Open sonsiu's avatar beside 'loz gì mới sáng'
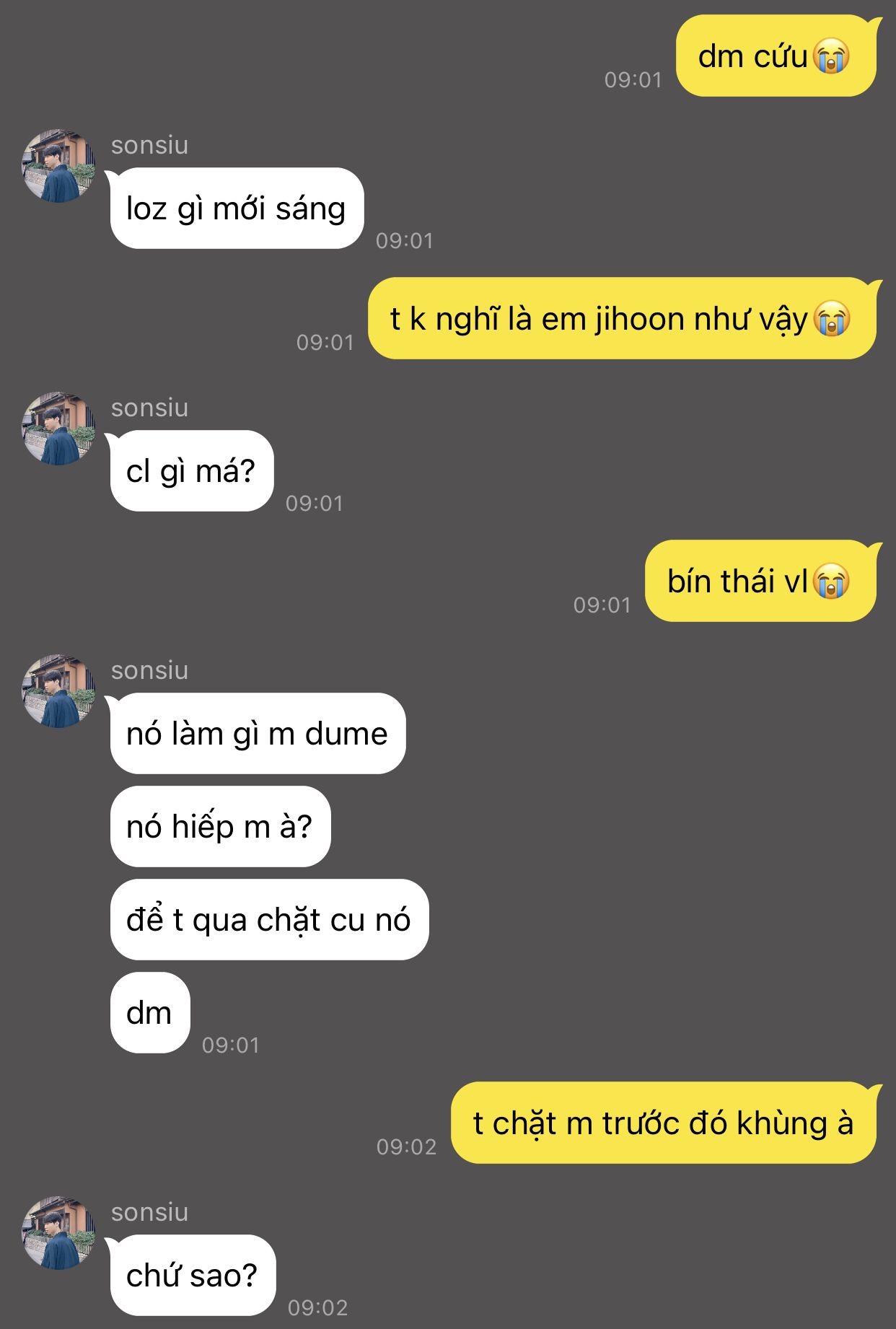 (58, 166)
